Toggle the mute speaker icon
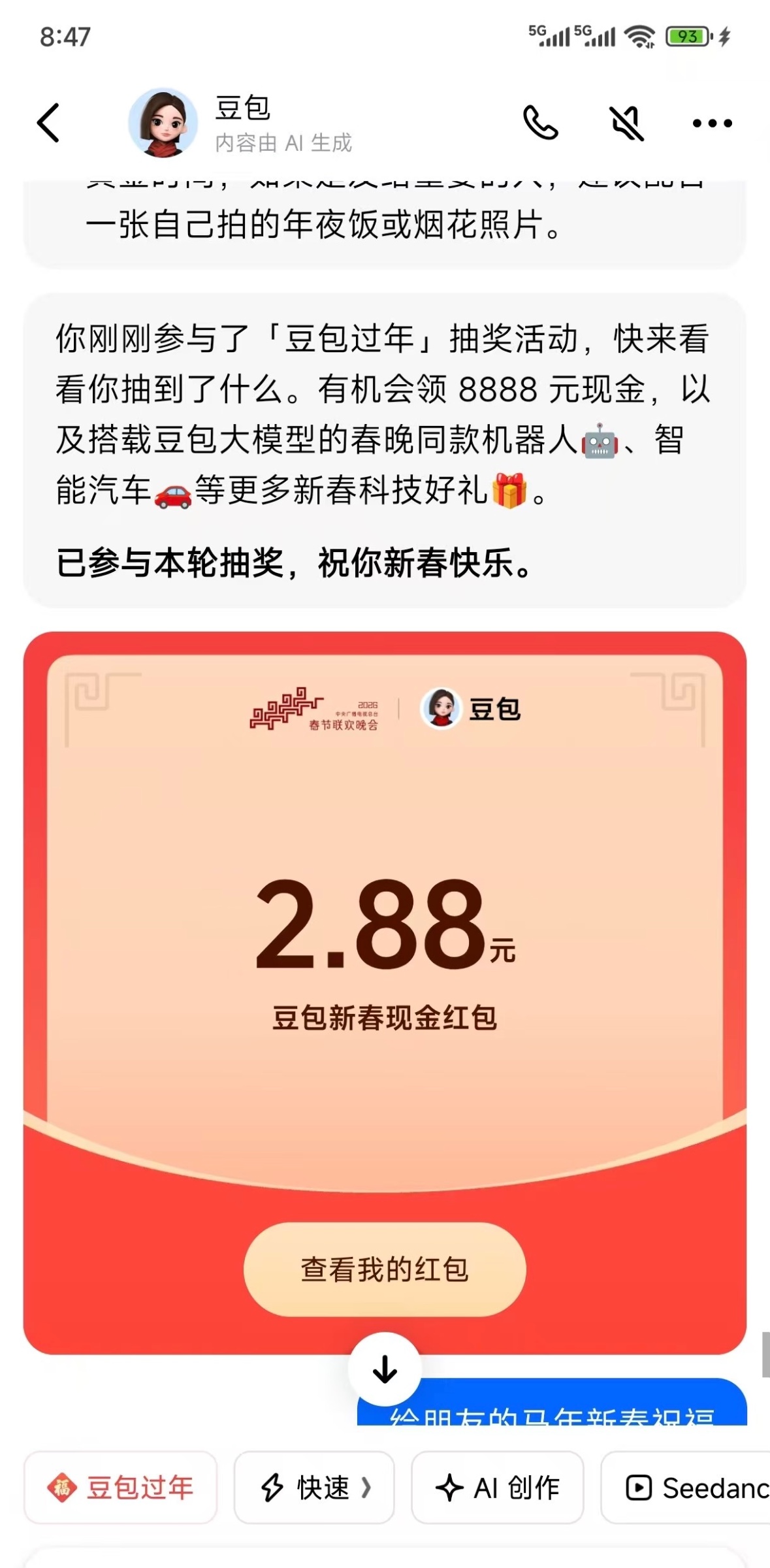This screenshot has width=770, height=1568. click(x=626, y=123)
